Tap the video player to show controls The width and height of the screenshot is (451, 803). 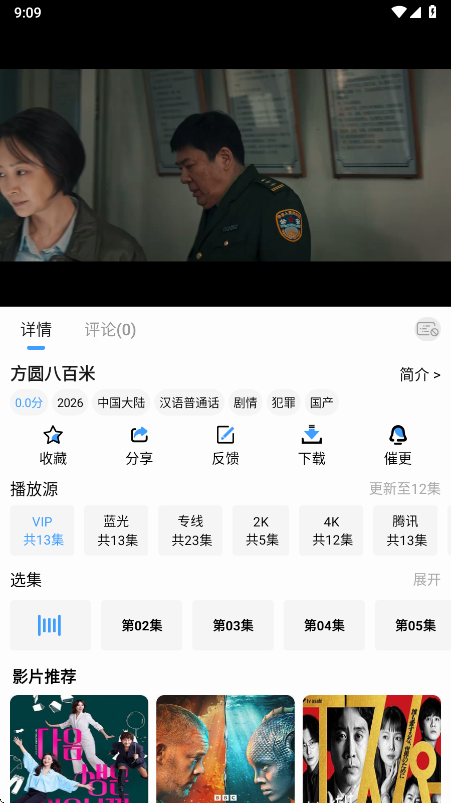coord(225,165)
